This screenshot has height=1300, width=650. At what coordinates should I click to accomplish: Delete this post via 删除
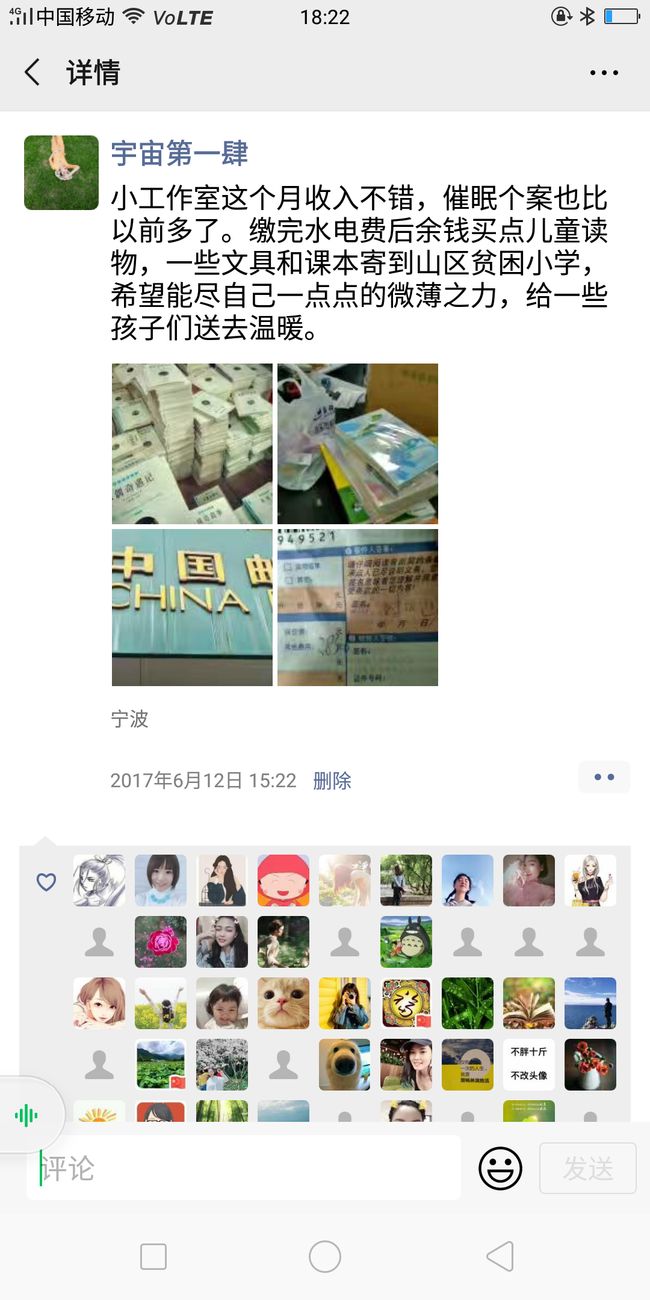coord(332,781)
